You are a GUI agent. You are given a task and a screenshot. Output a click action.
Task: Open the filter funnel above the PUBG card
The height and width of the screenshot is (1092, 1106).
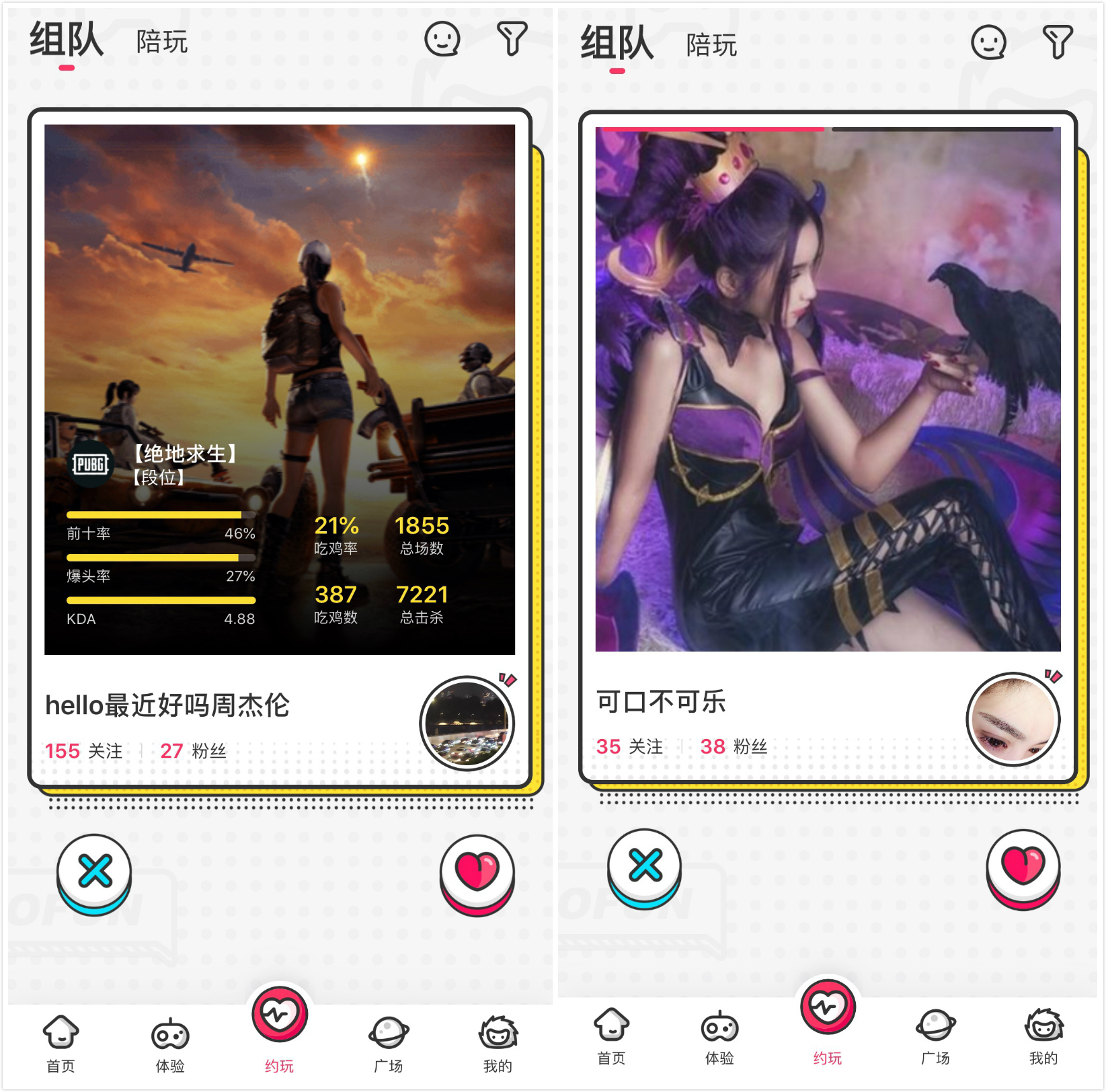click(x=512, y=38)
